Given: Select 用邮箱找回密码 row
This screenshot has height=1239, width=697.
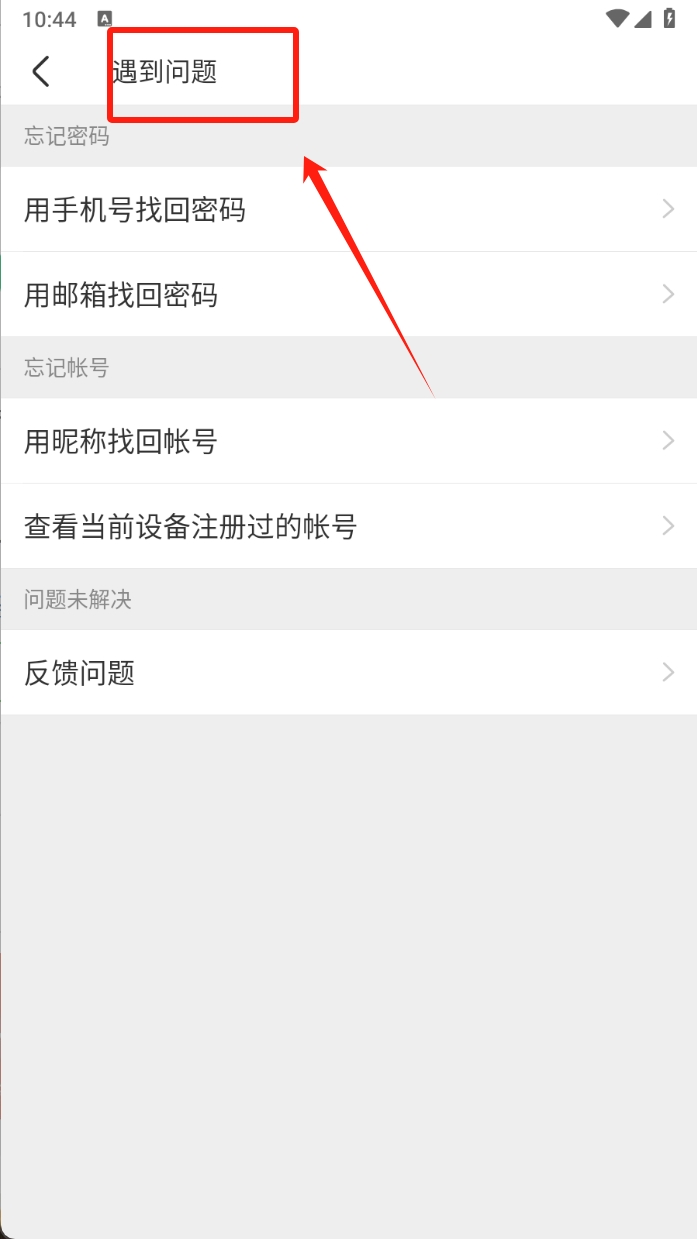Looking at the screenshot, I should [348, 295].
